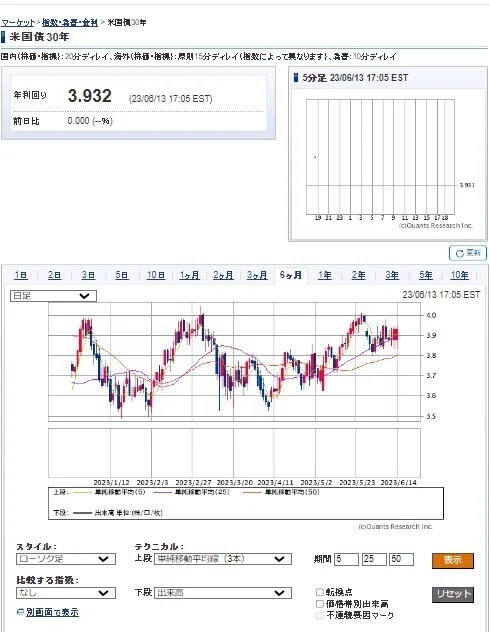Open the 上段 単純移動平均線 dropdown
Image resolution: width=490 pixels, height=632 pixels.
[x=223, y=559]
